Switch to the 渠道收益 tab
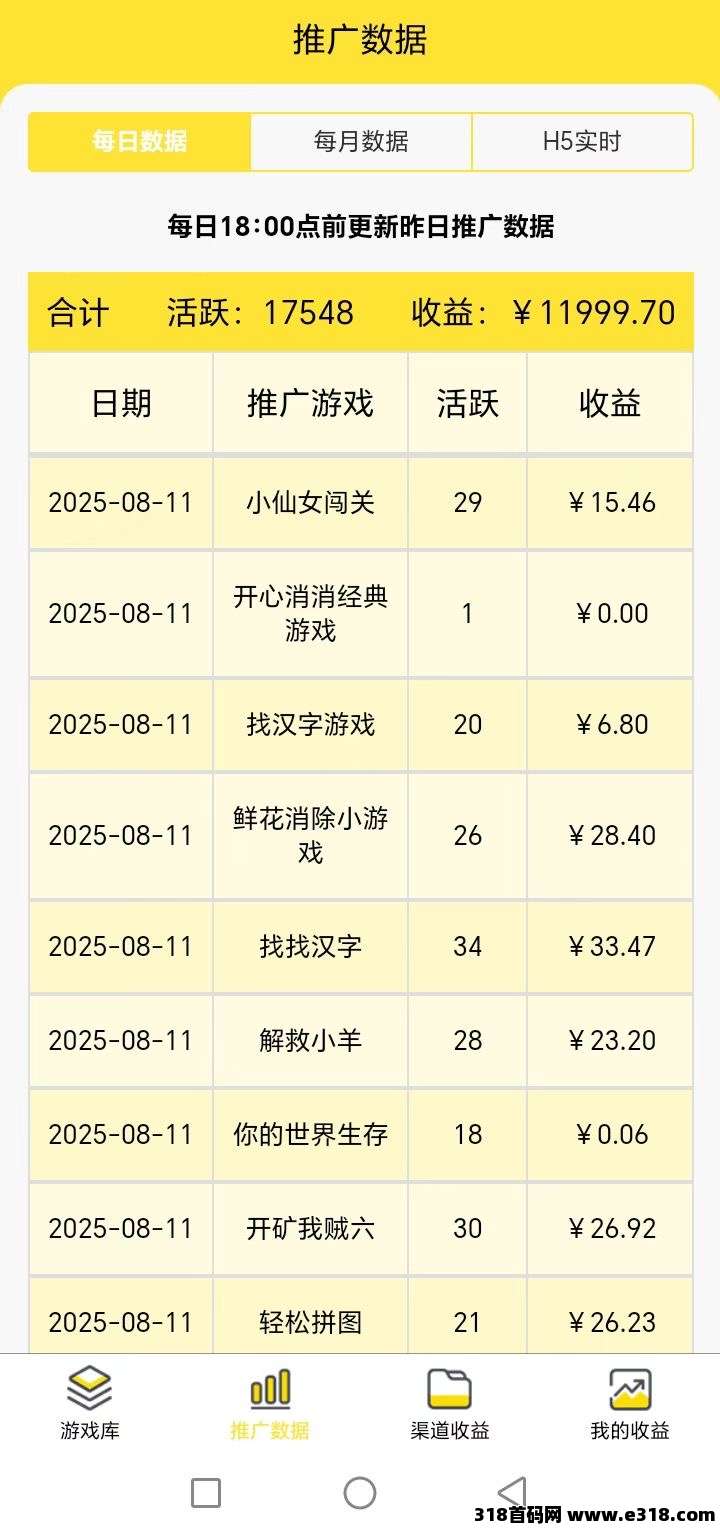Screen dimensions: 720x1532 point(450,1404)
